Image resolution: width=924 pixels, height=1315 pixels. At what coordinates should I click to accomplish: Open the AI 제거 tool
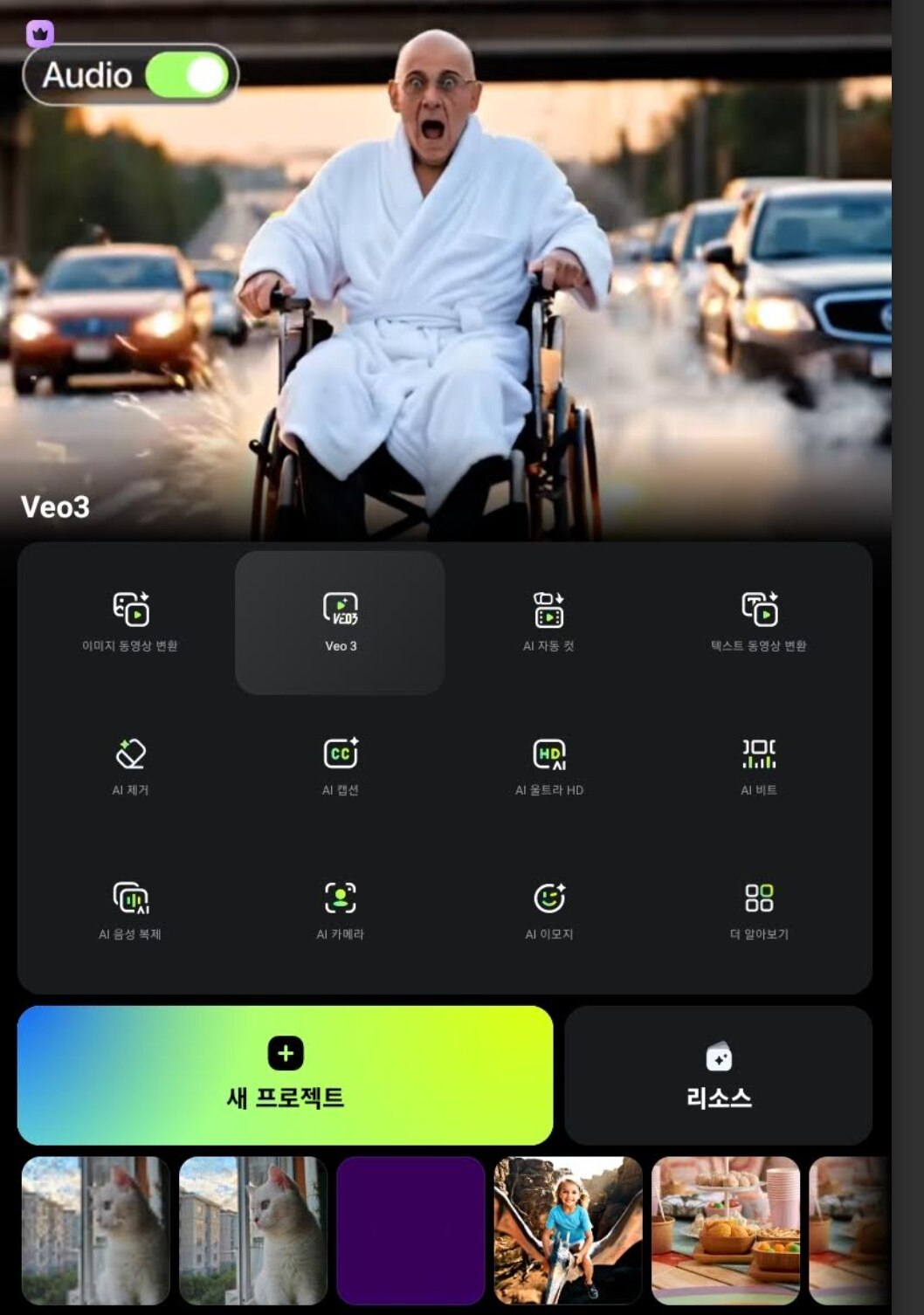(130, 766)
